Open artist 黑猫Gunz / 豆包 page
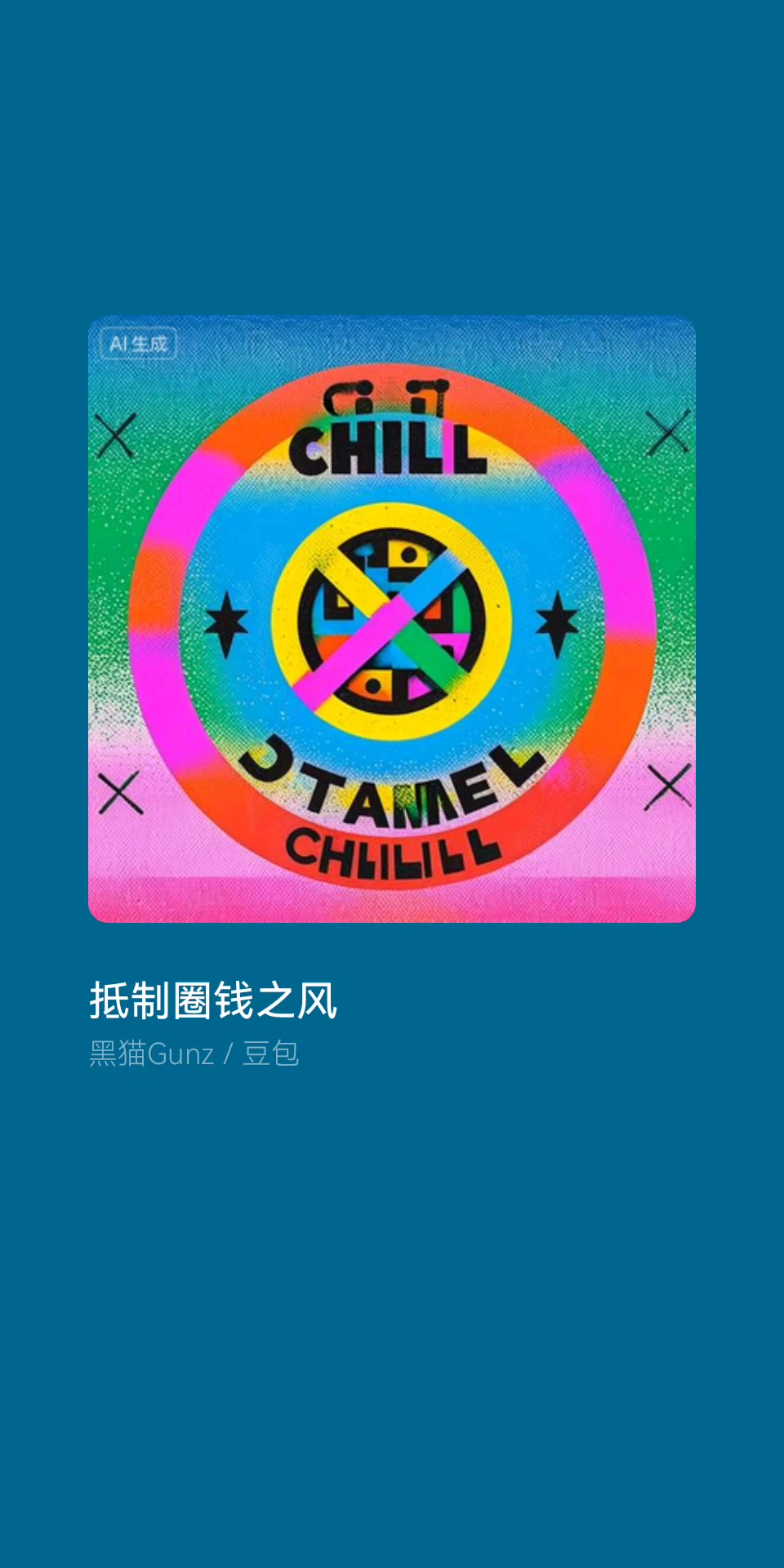Screen dimensions: 784x1568 [x=194, y=1053]
